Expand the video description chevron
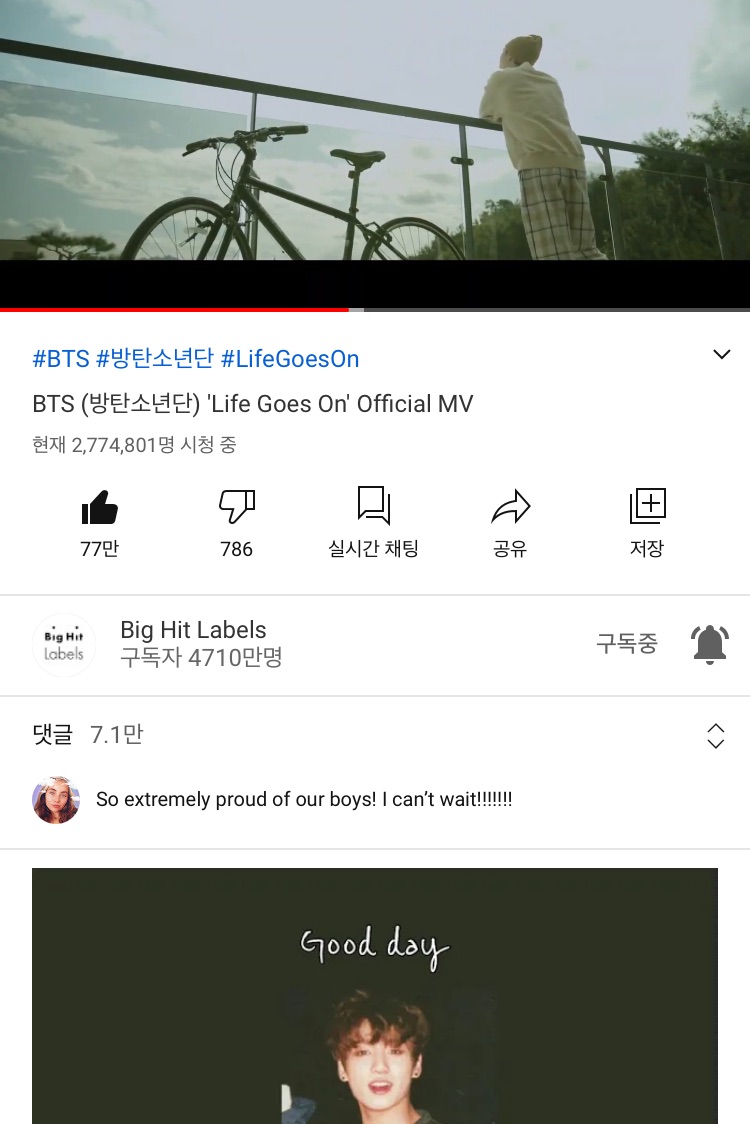Viewport: 750px width, 1124px height. pos(721,355)
